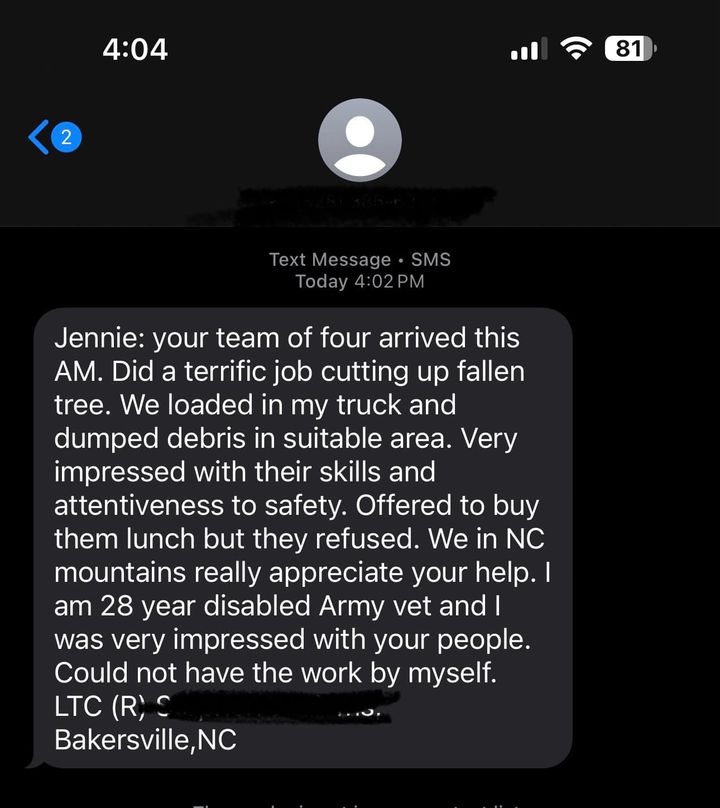Screen dimensions: 720x808
Task: Open the contact details via the avatar
Action: coord(359,139)
